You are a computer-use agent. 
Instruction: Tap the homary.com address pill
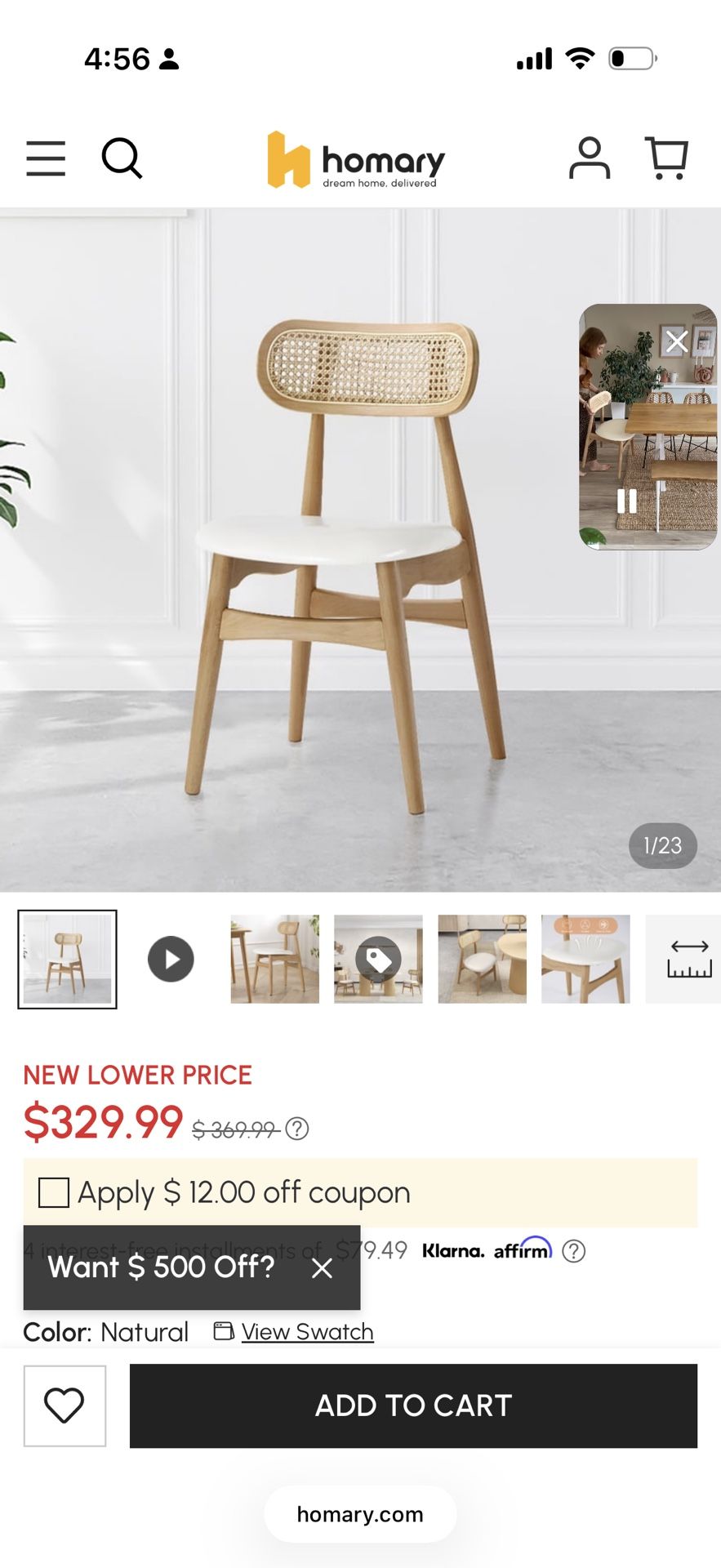[360, 1515]
